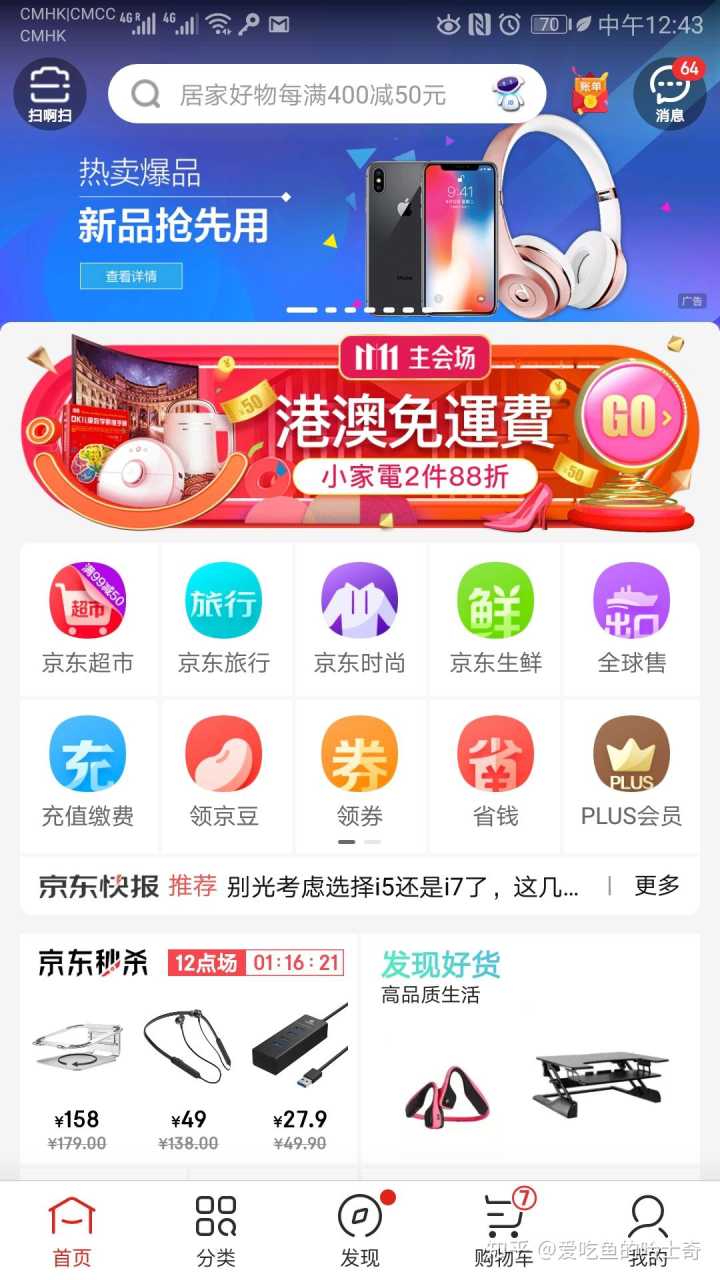Open 京东超市
720x1280 pixels.
(88, 618)
